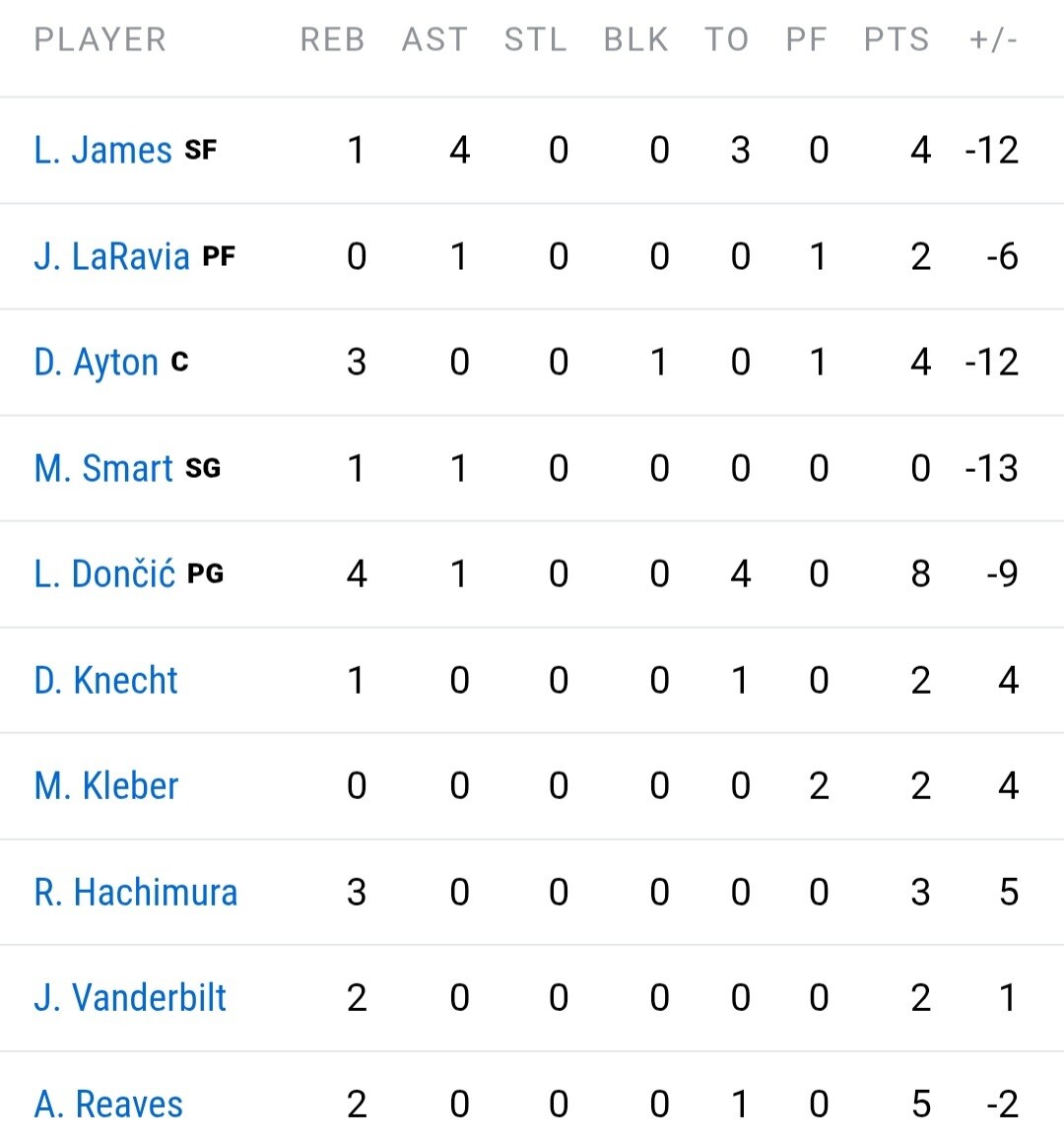This screenshot has height=1140, width=1064.
Task: Select J. Vanderbilt name link
Action: point(130,998)
